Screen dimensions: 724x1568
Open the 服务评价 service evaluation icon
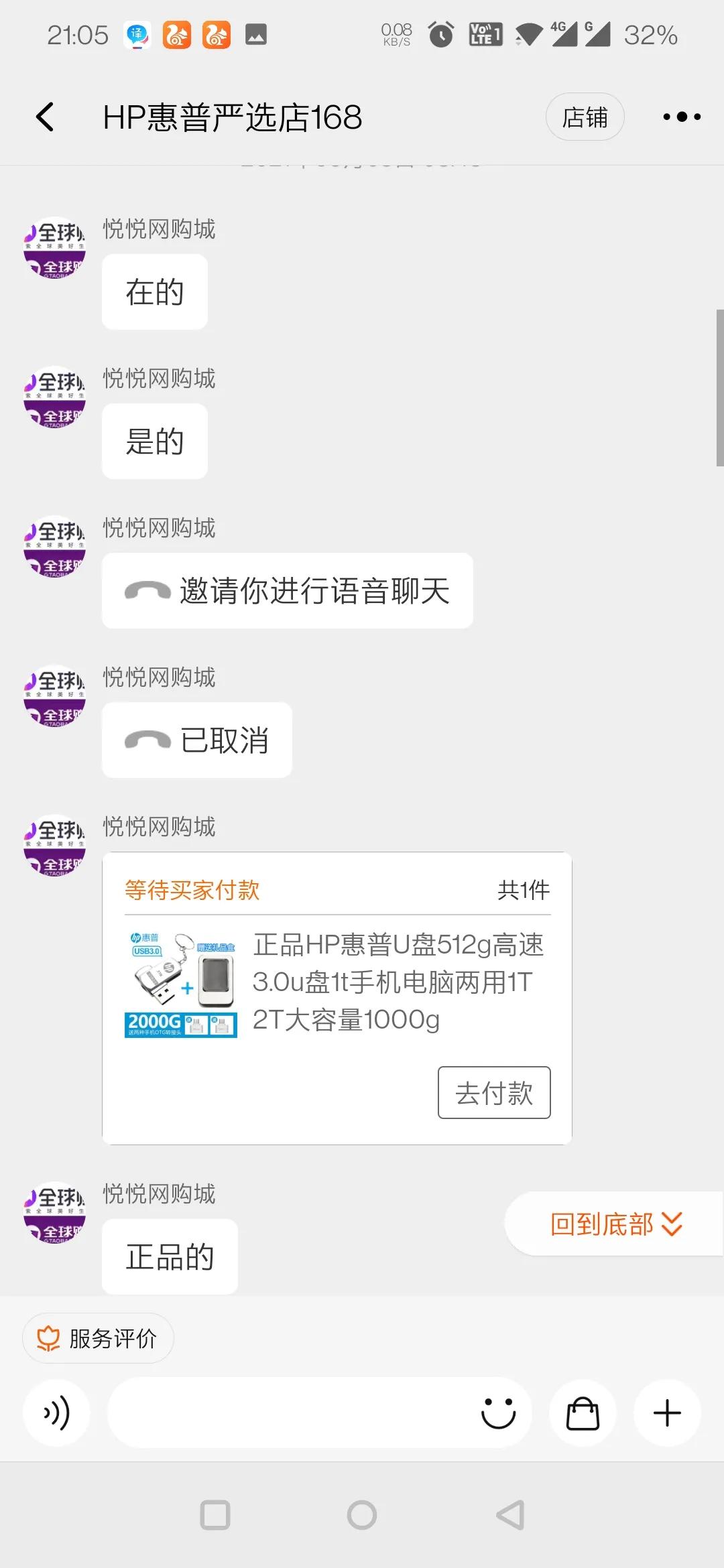click(98, 1337)
